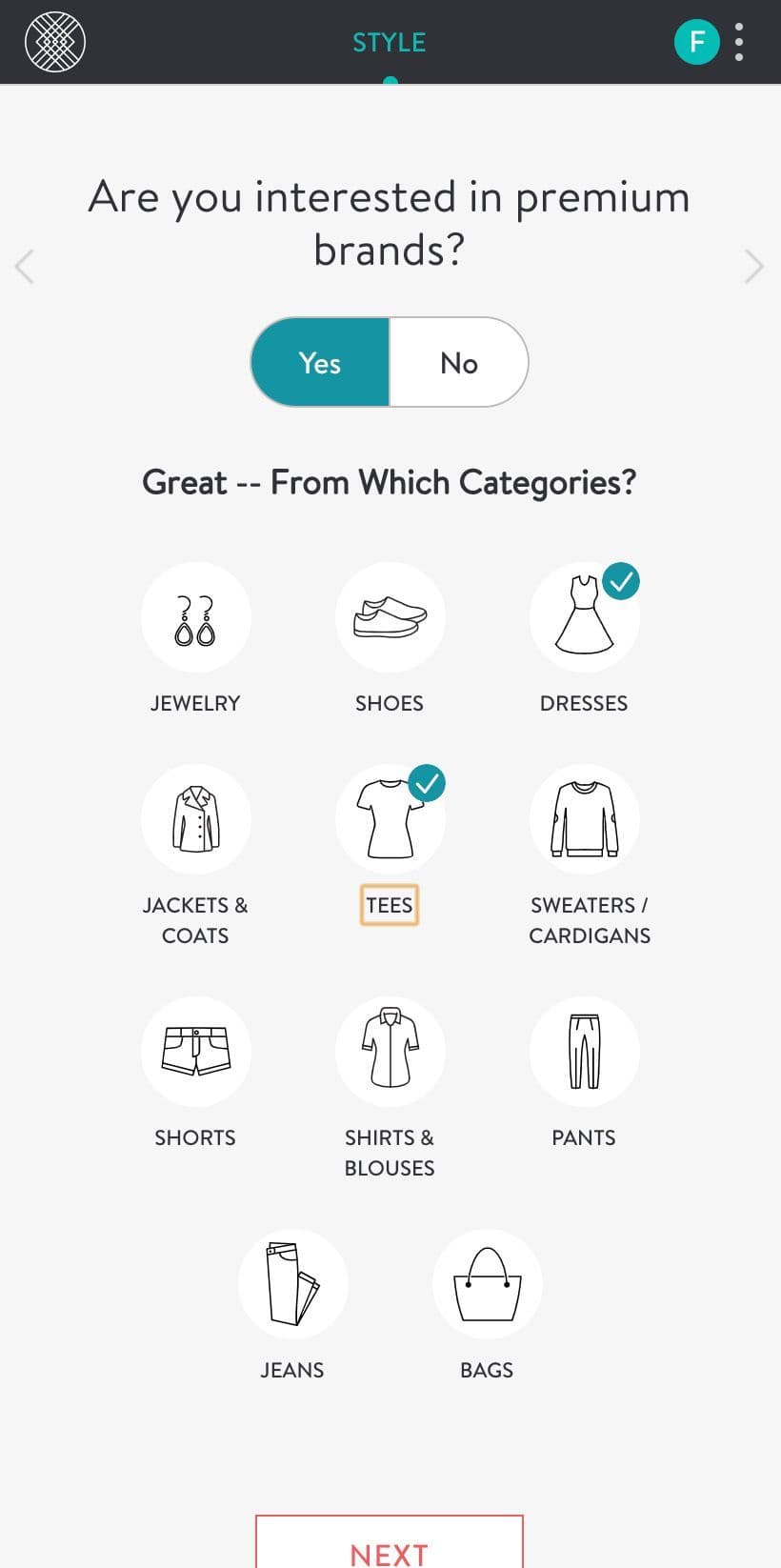Image resolution: width=781 pixels, height=1568 pixels.
Task: Select the Shoes category
Action: pos(390,619)
